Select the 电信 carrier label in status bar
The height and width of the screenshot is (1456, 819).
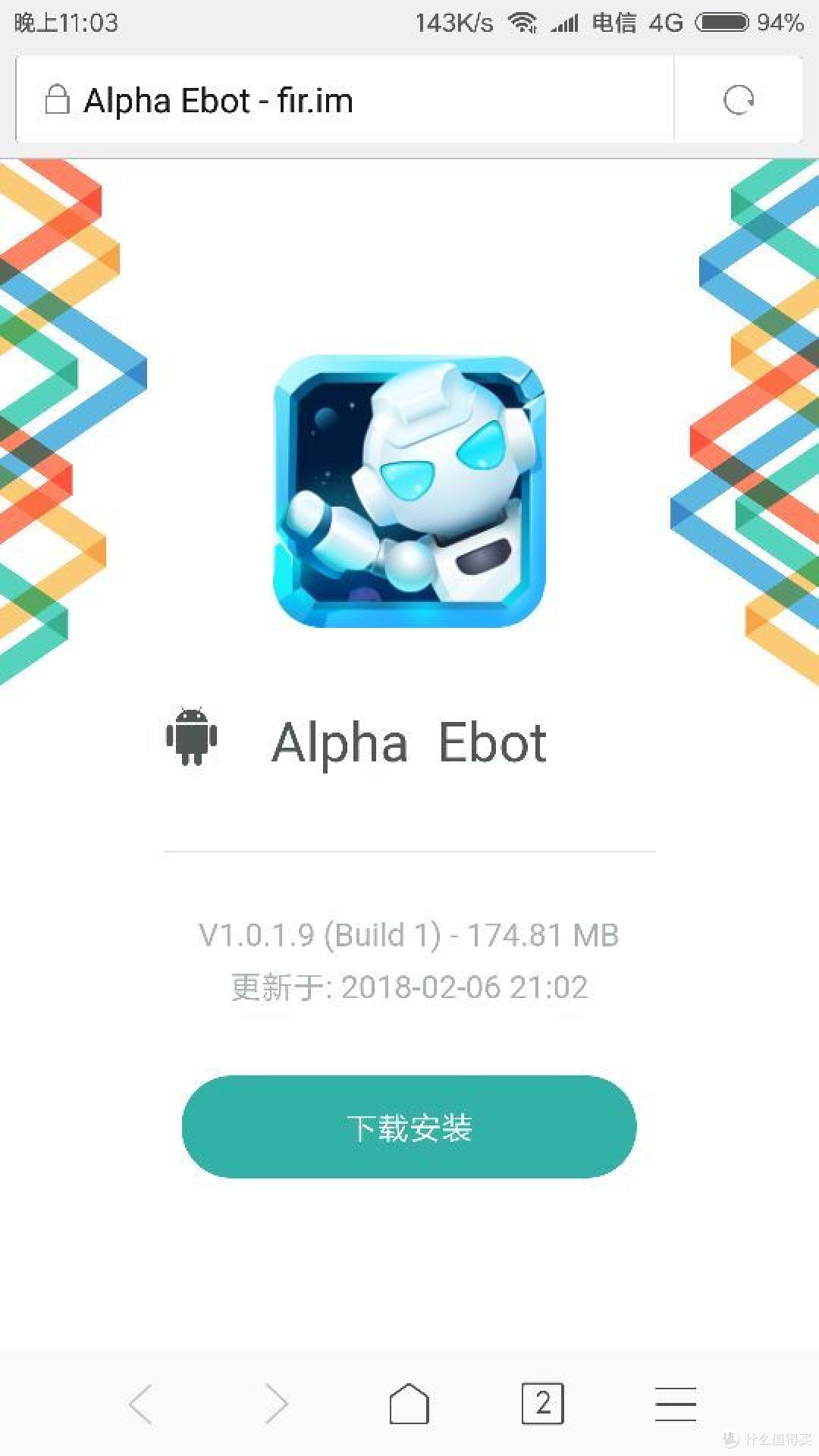tap(614, 21)
